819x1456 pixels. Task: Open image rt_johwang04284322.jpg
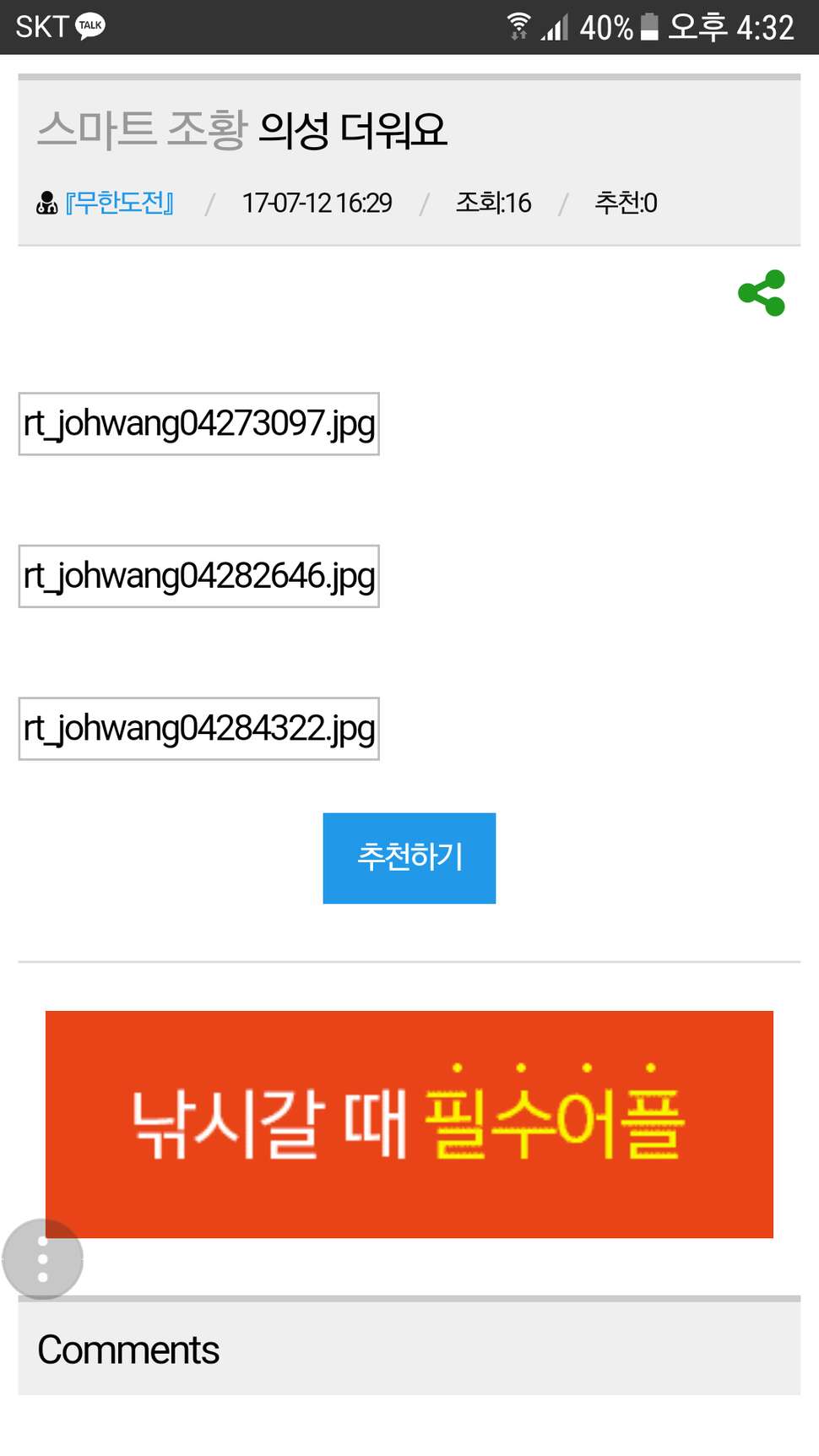click(199, 729)
